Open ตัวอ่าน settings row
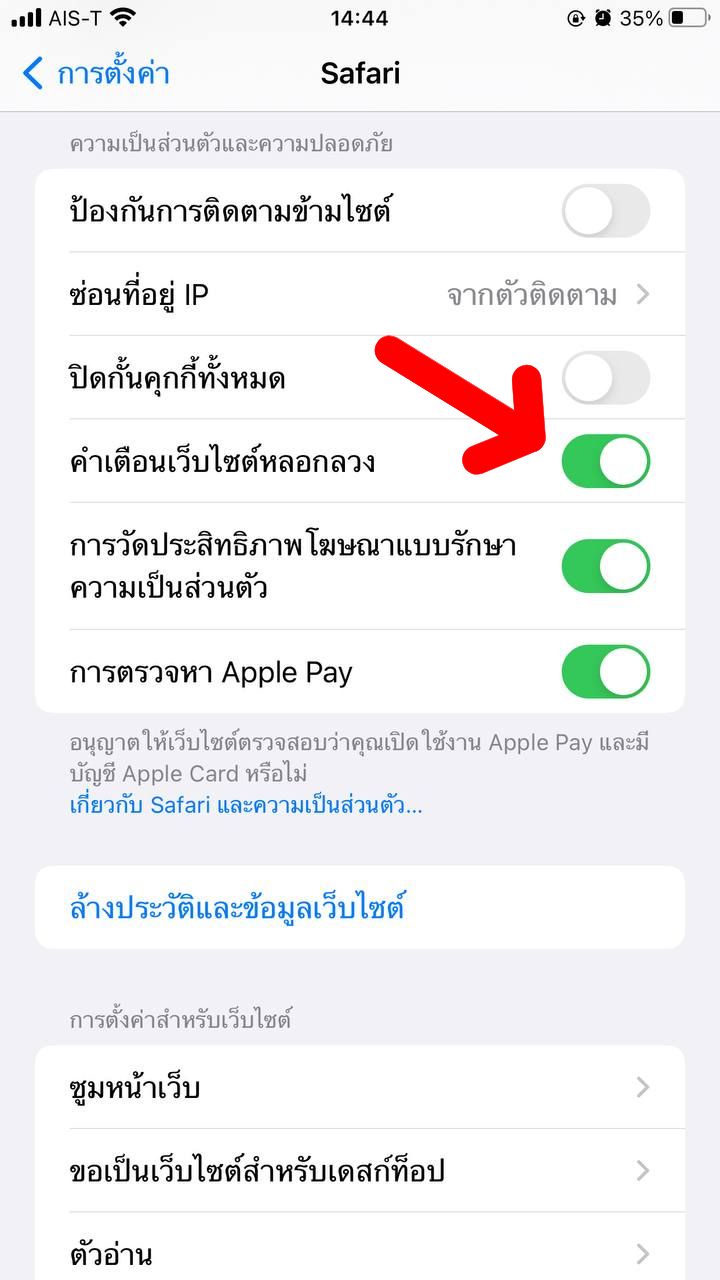This screenshot has width=720, height=1280. (x=360, y=1252)
